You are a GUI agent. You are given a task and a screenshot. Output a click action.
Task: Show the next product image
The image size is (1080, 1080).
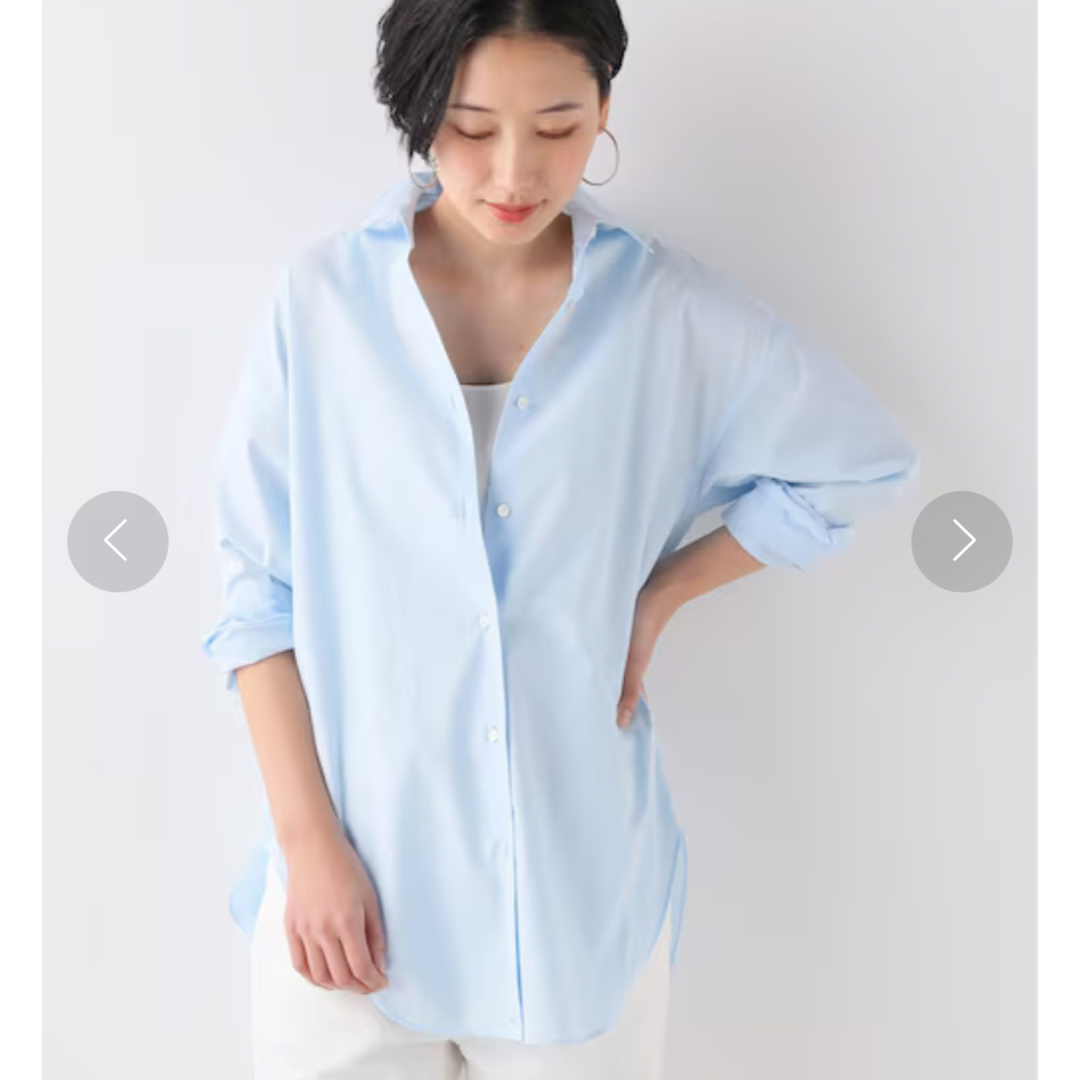click(961, 541)
